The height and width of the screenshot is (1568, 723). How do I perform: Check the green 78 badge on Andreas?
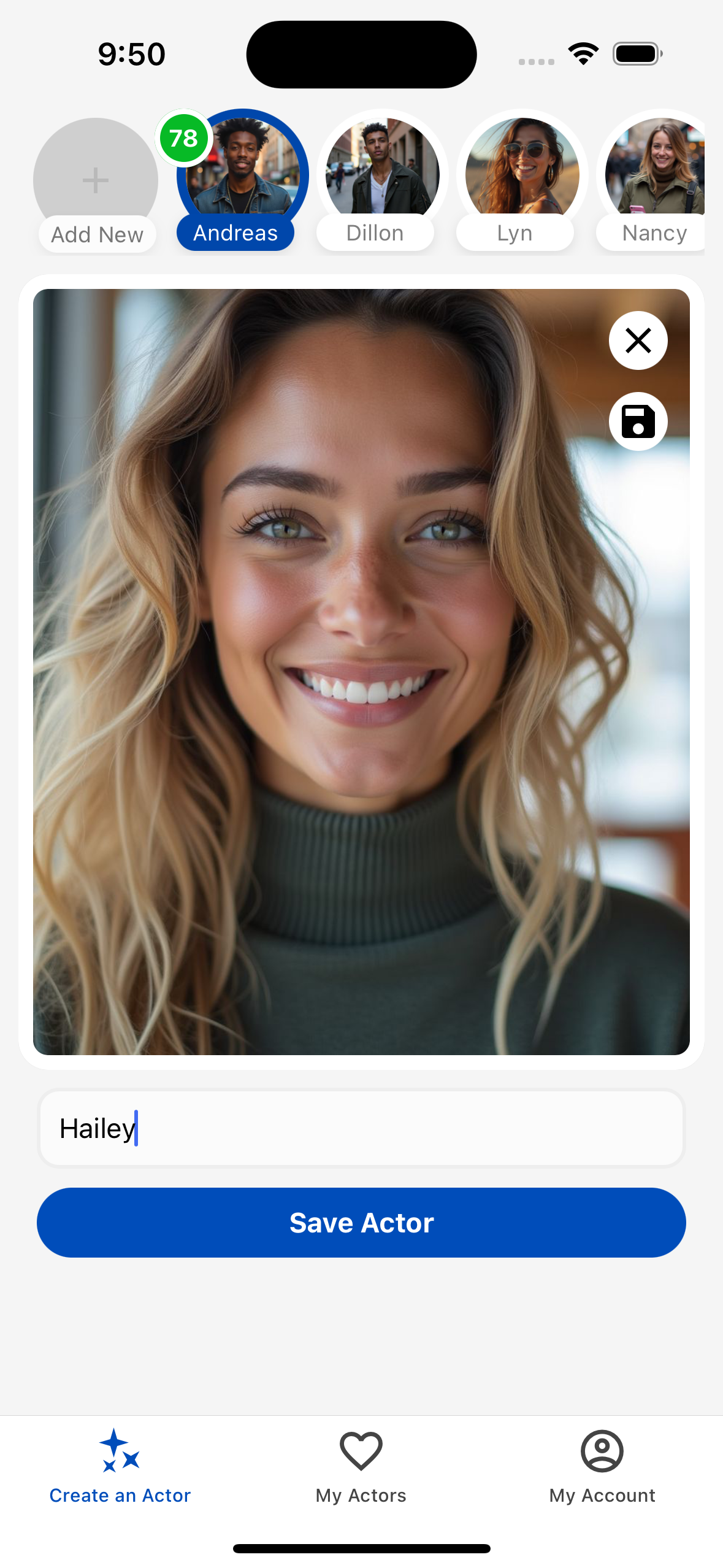[x=183, y=139]
